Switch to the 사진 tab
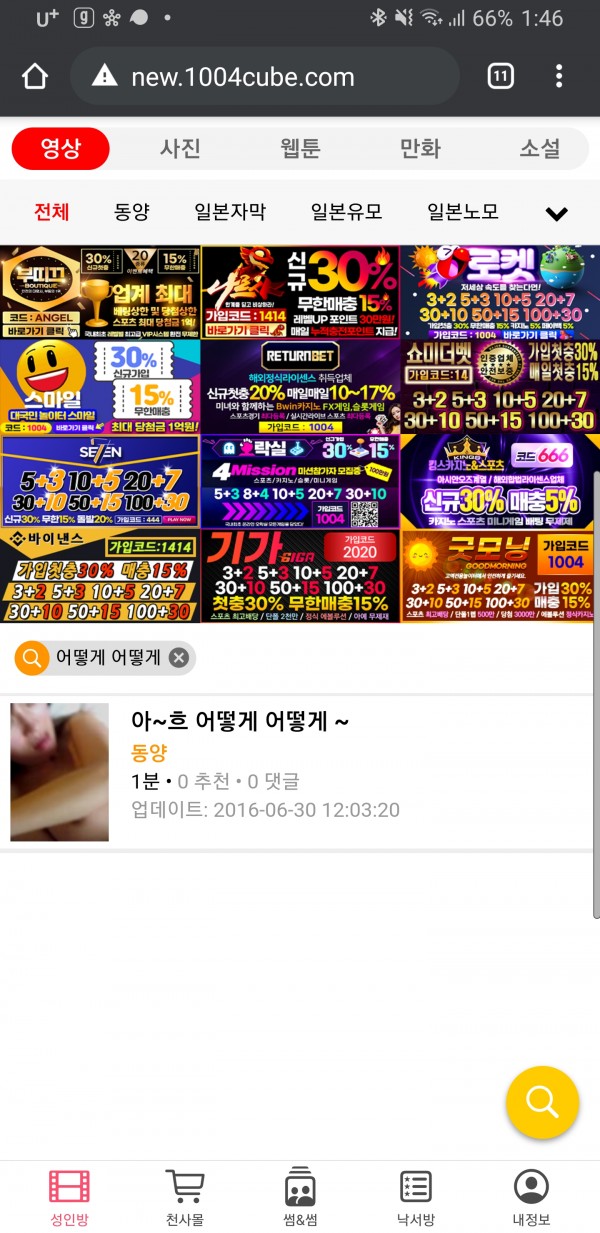This screenshot has height=1233, width=600. point(180,149)
